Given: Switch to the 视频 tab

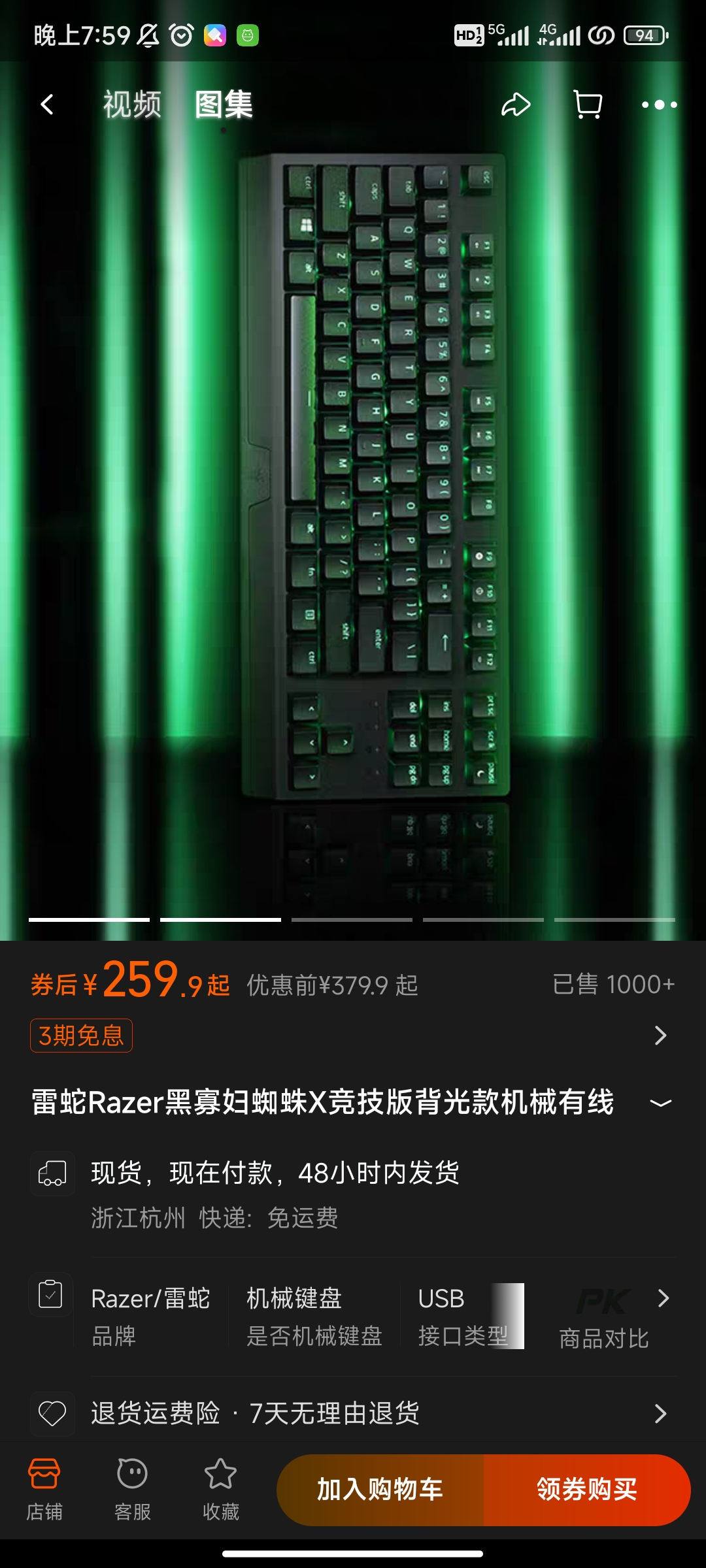Looking at the screenshot, I should [132, 105].
